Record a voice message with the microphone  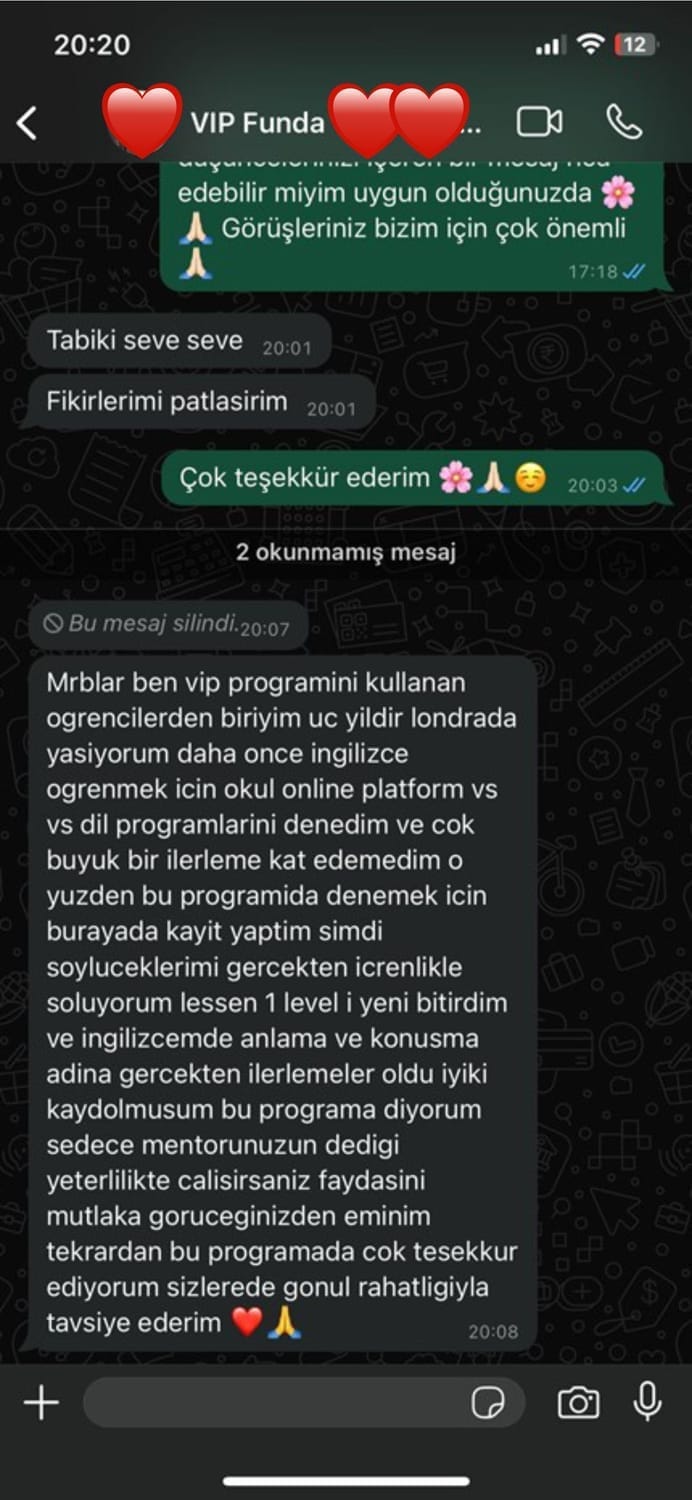tap(648, 1402)
